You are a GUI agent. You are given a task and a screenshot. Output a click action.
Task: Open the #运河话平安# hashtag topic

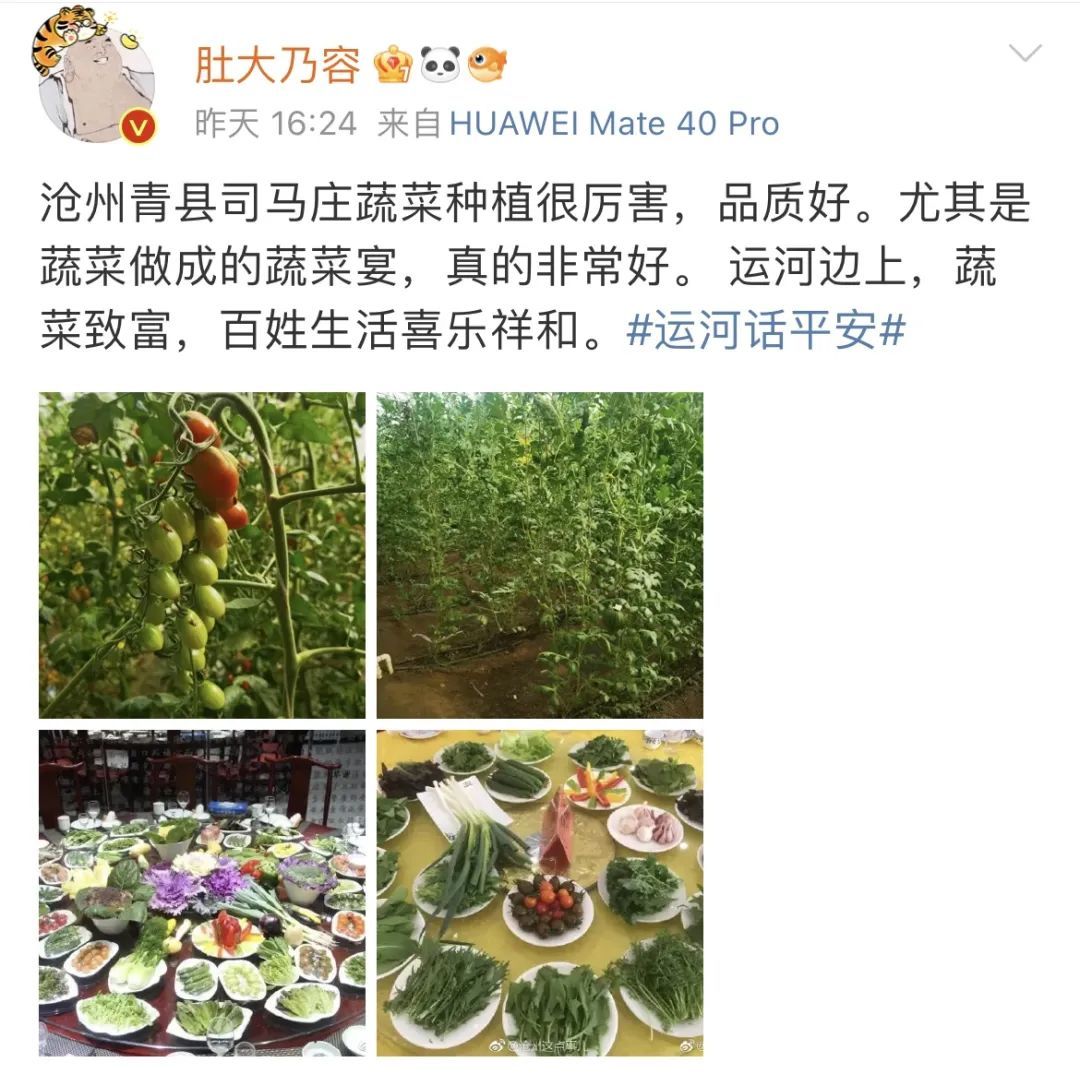(x=765, y=331)
